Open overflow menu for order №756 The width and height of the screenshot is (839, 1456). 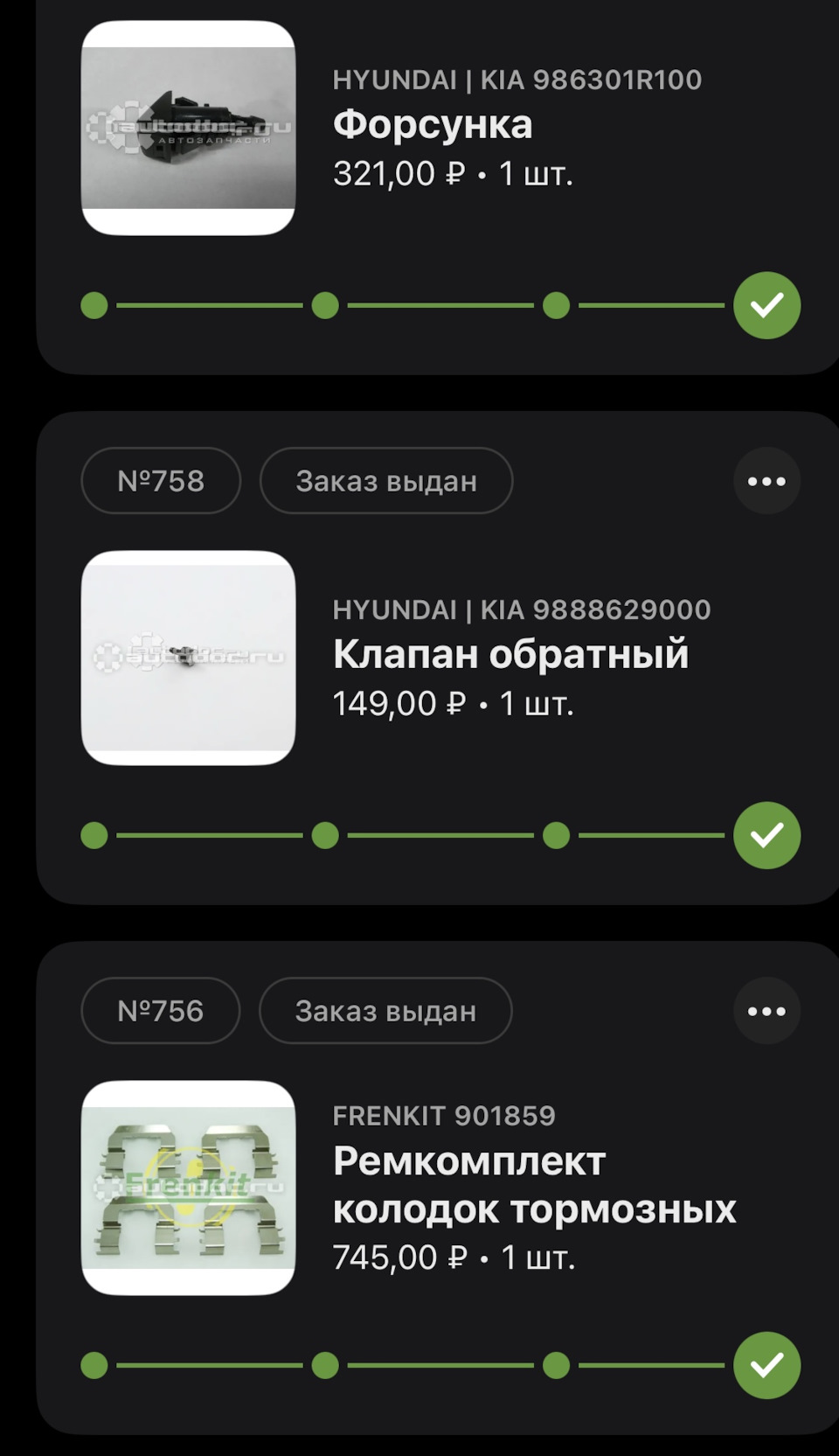(766, 1011)
